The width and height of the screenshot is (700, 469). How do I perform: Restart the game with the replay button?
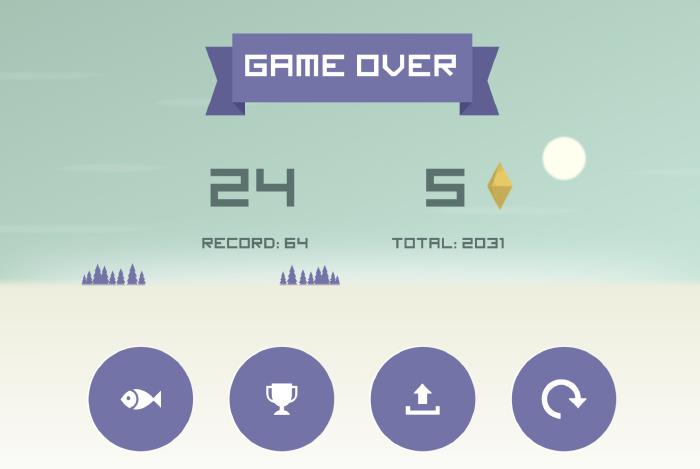tap(563, 399)
